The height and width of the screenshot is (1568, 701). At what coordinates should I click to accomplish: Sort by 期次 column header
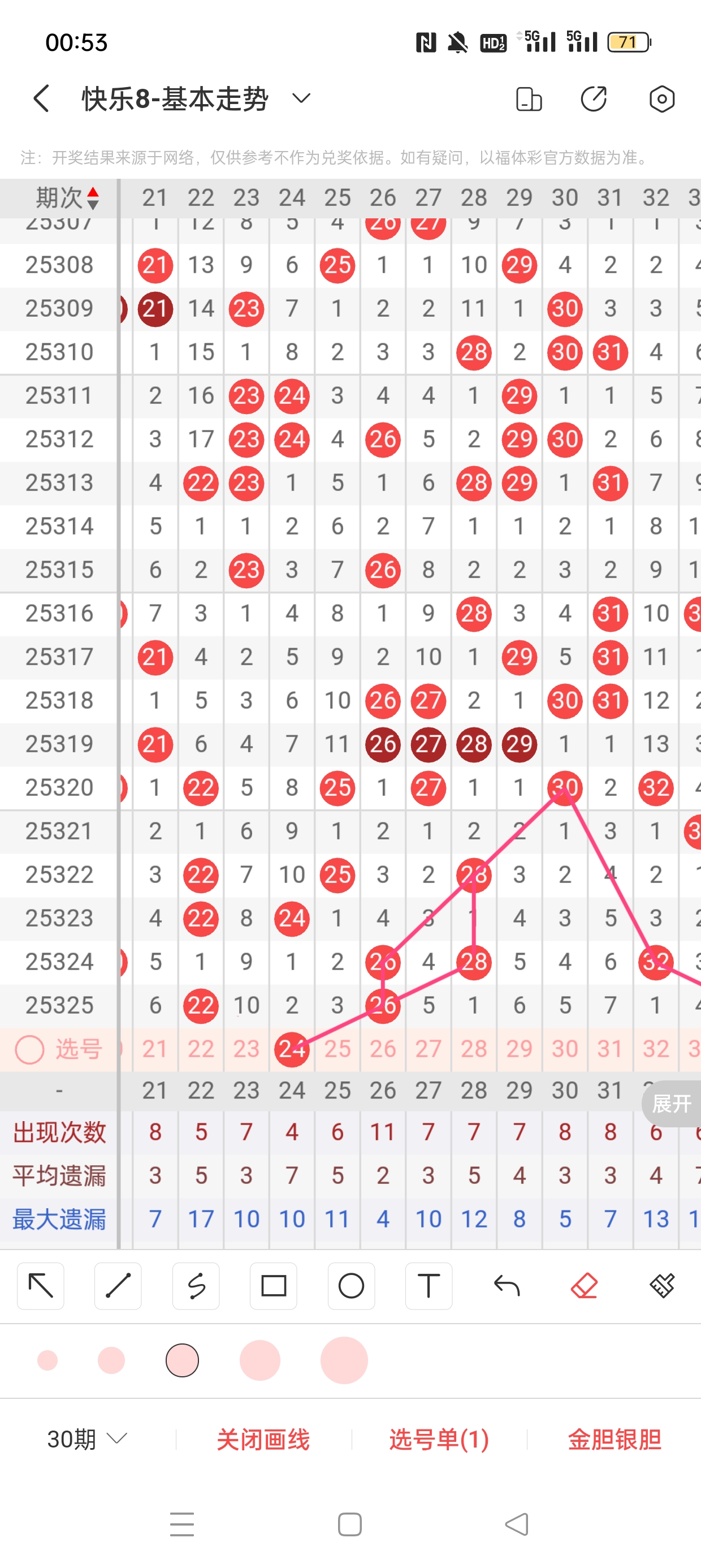67,198
